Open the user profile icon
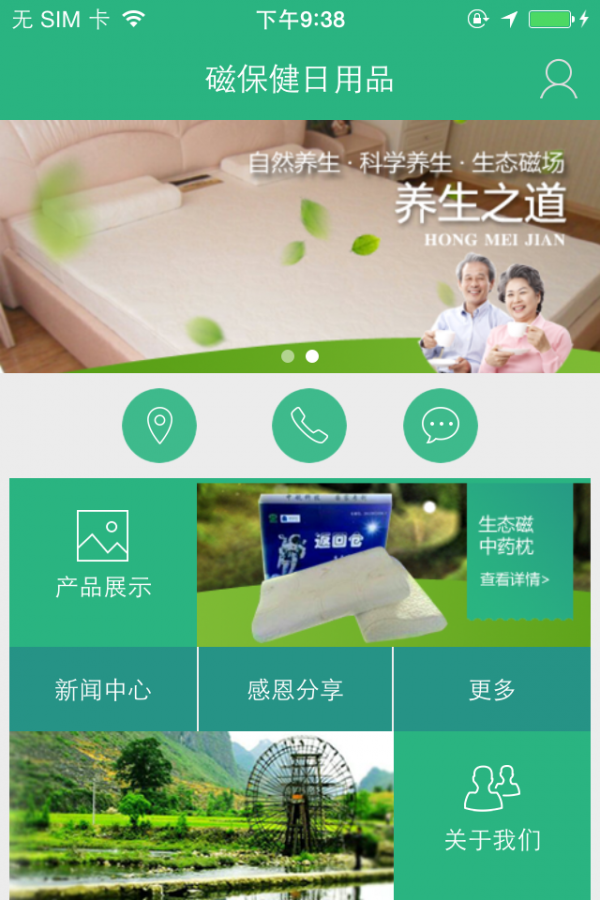This screenshot has height=900, width=600. click(558, 79)
